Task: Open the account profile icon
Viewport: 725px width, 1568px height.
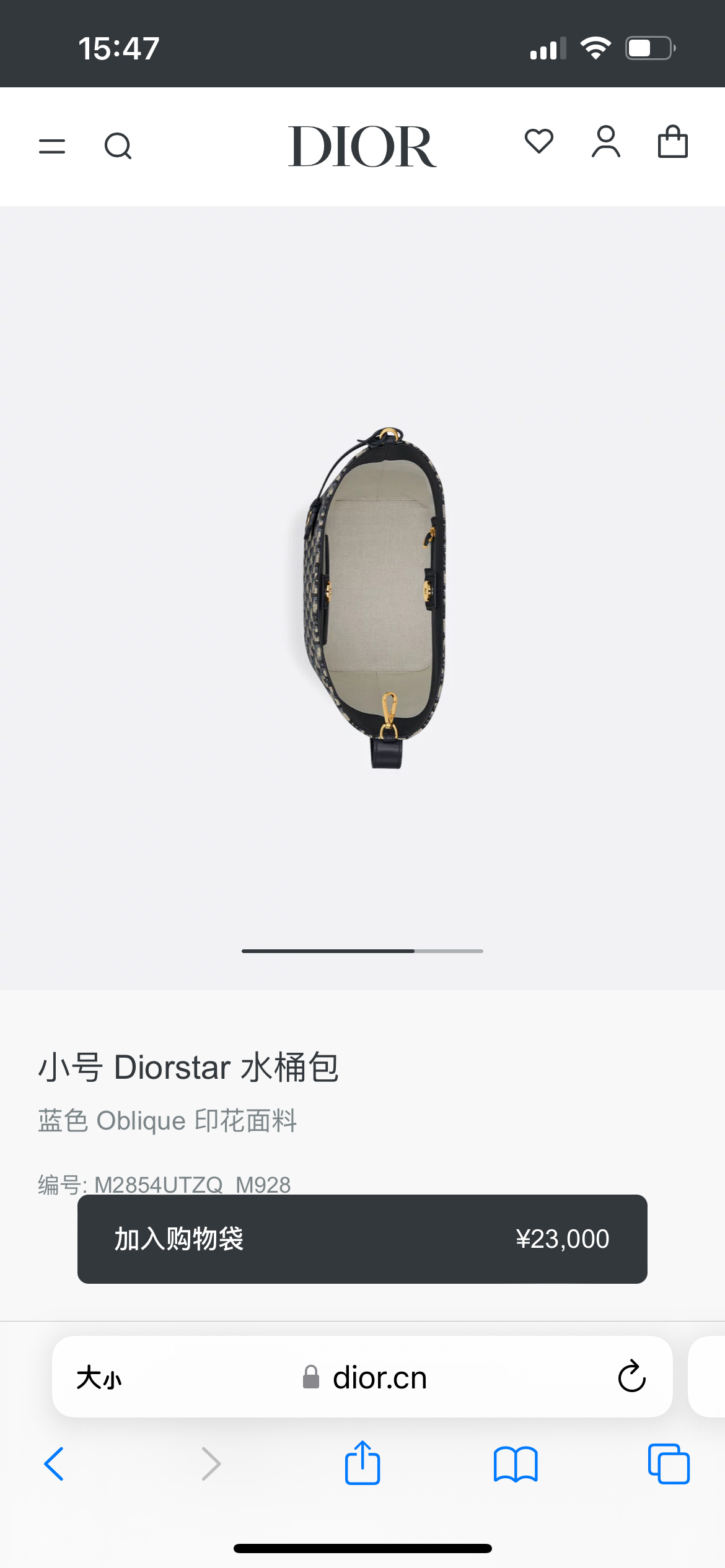Action: 605,142
